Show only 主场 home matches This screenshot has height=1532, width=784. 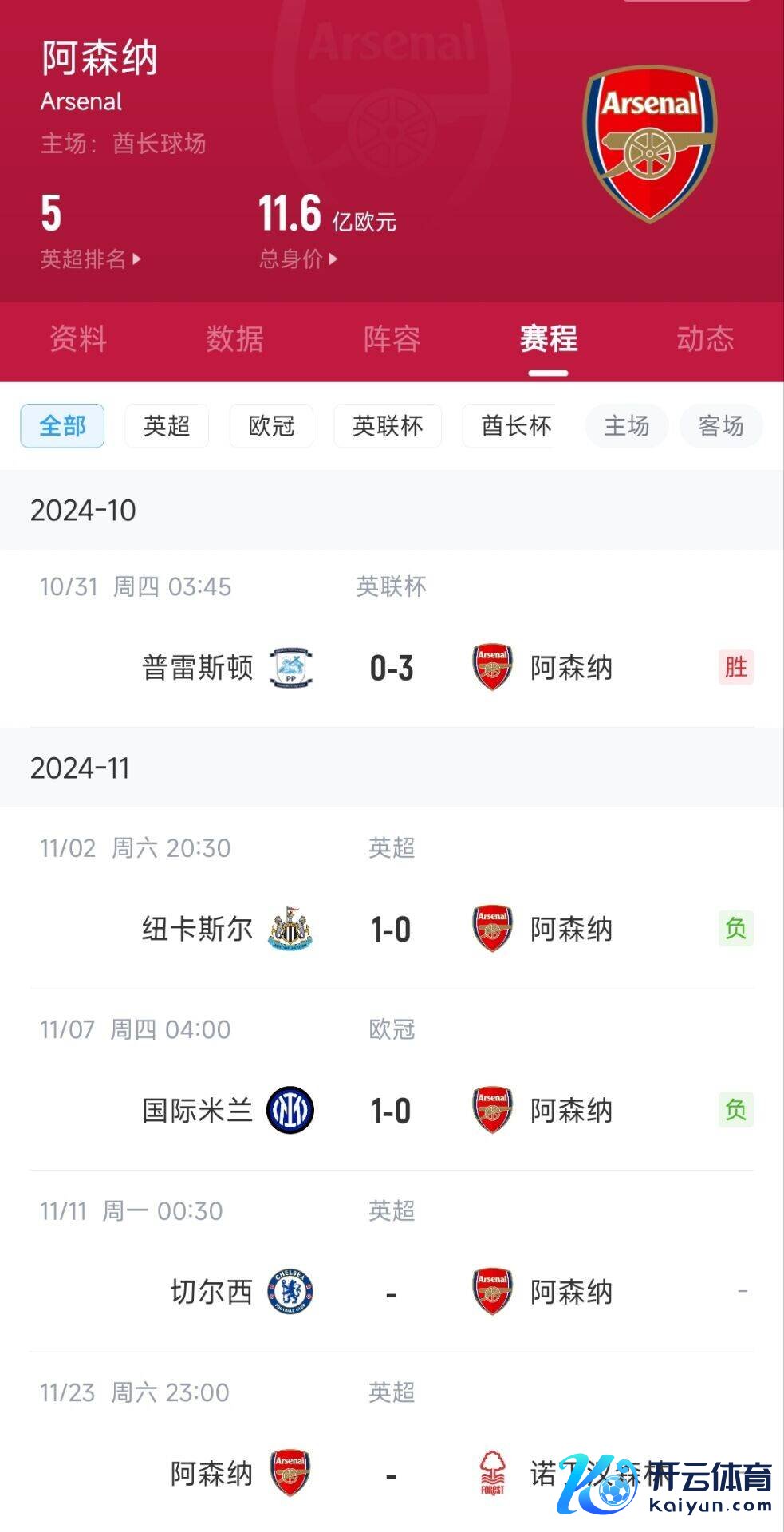coord(626,426)
